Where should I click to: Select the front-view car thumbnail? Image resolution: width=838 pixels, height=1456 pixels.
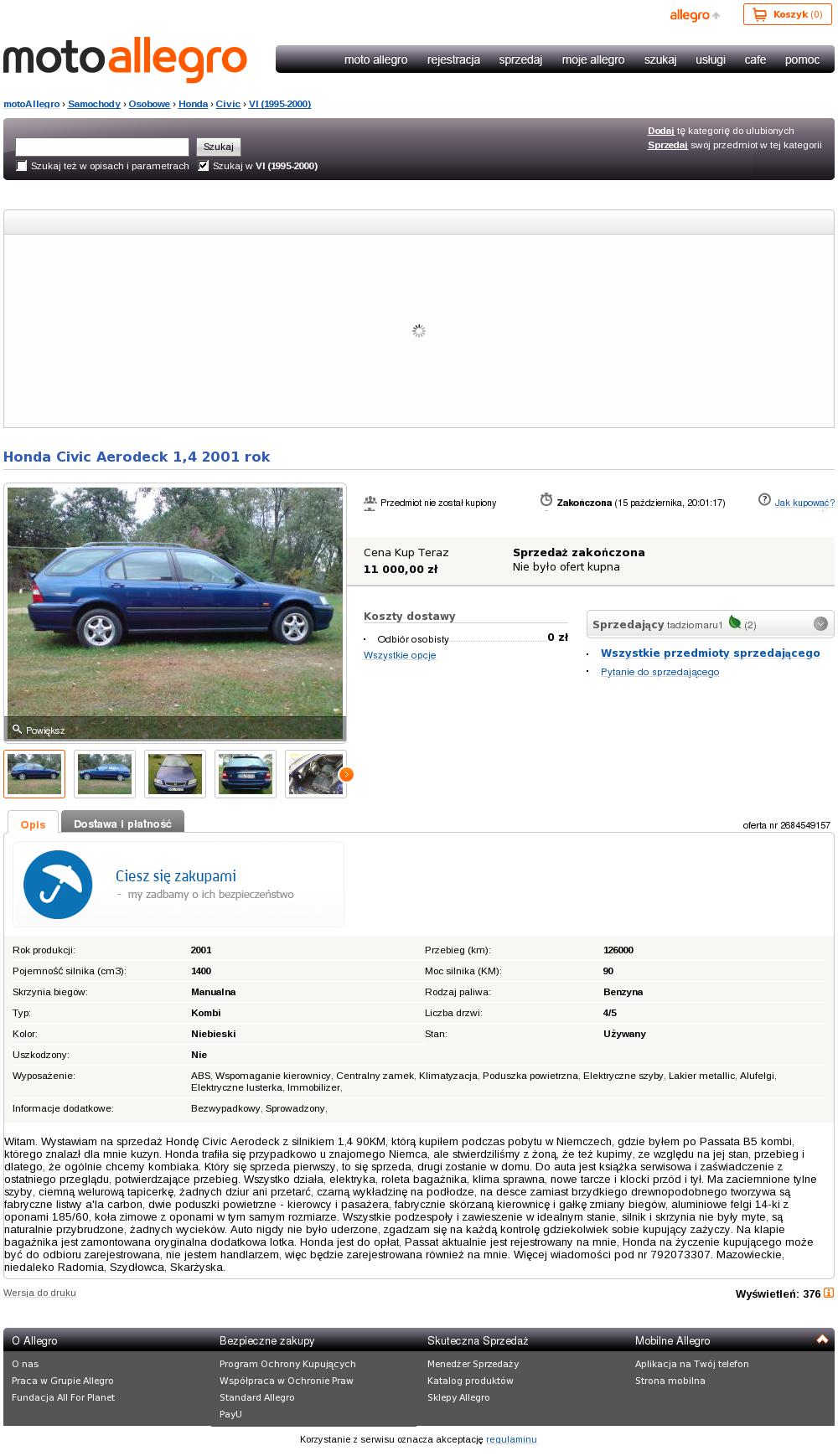(175, 774)
